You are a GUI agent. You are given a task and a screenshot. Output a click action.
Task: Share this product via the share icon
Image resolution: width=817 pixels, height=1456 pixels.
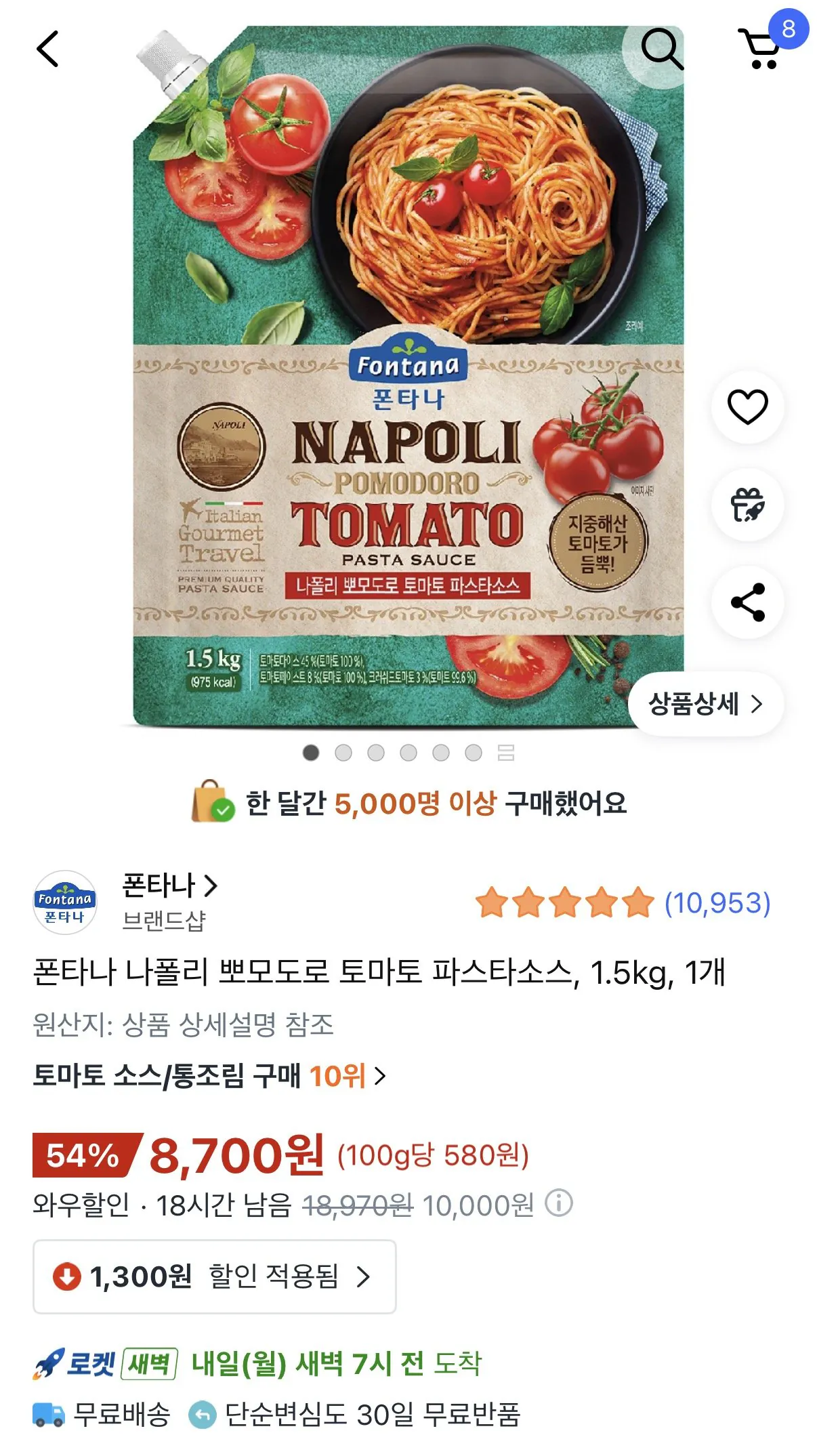pos(747,603)
